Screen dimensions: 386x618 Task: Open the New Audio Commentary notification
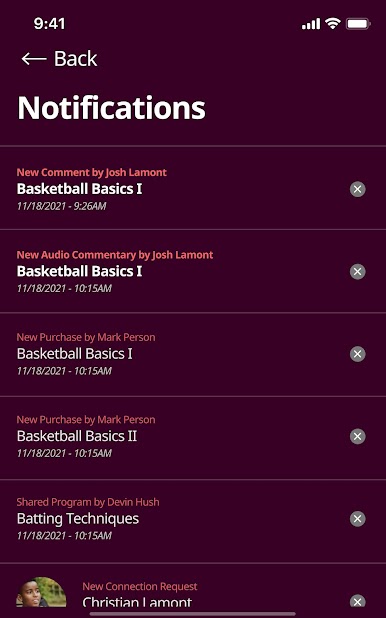pos(193,271)
